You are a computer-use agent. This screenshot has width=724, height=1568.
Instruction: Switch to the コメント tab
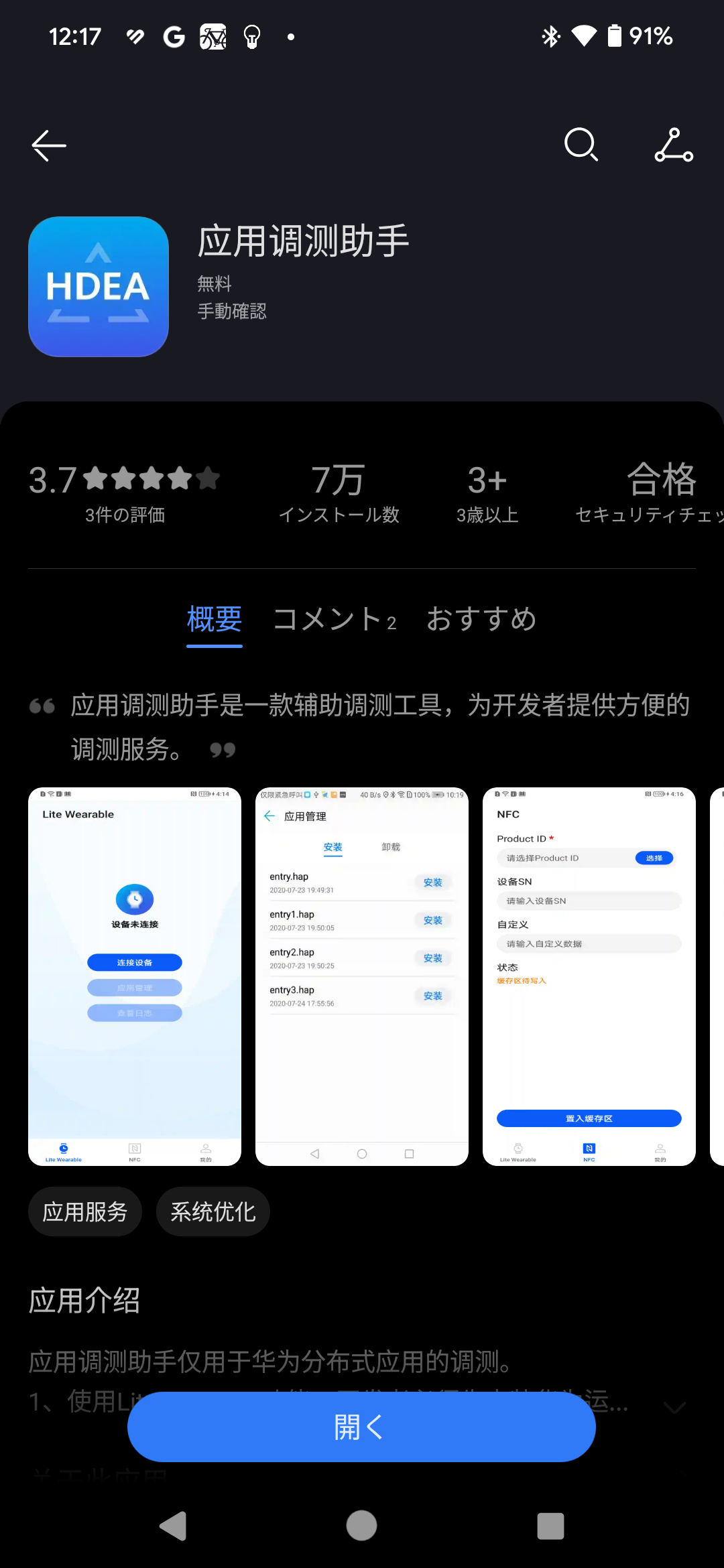(x=335, y=619)
